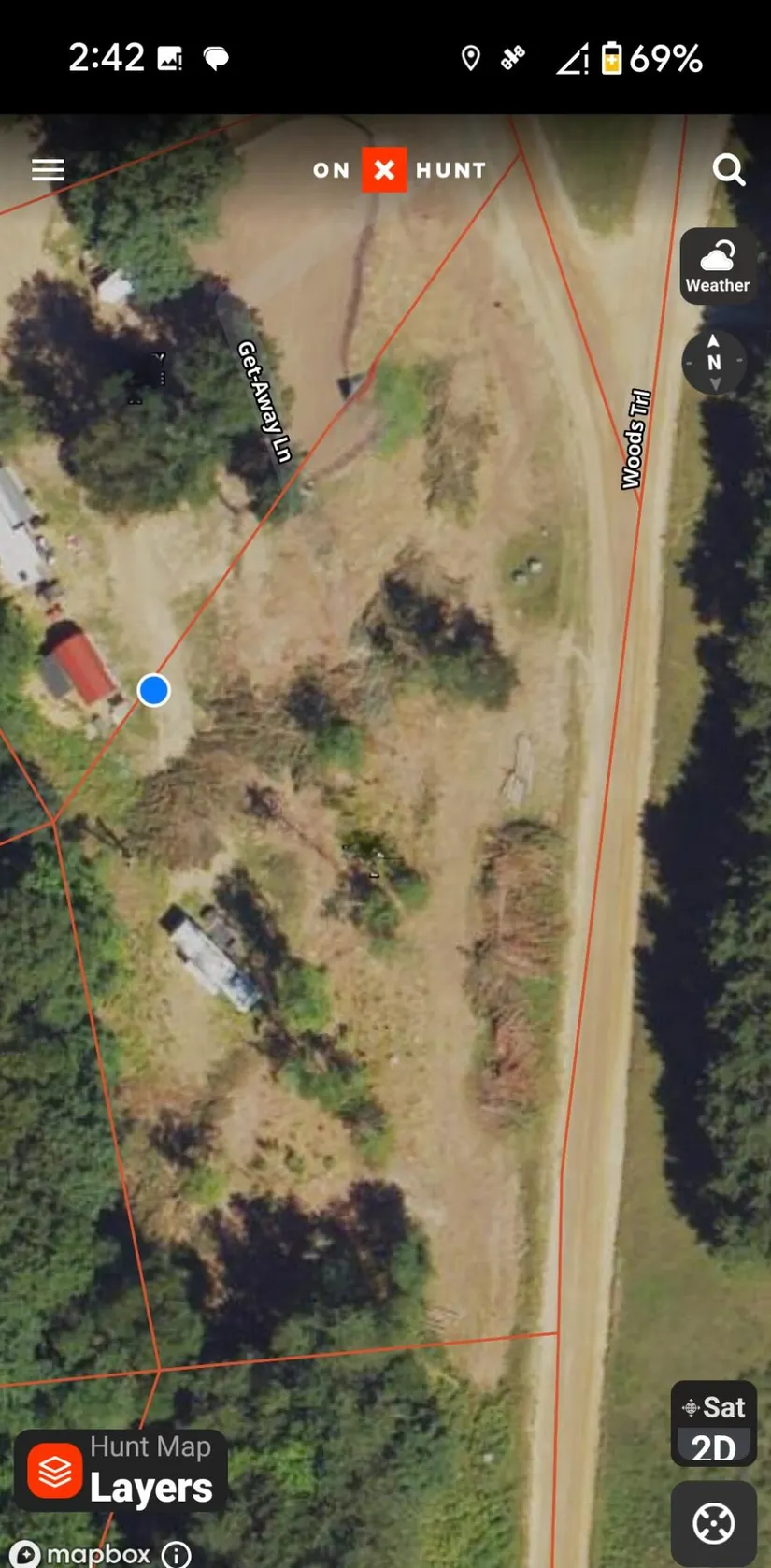Open Hunt Map Layers
The width and height of the screenshot is (771, 1568).
point(121,1471)
